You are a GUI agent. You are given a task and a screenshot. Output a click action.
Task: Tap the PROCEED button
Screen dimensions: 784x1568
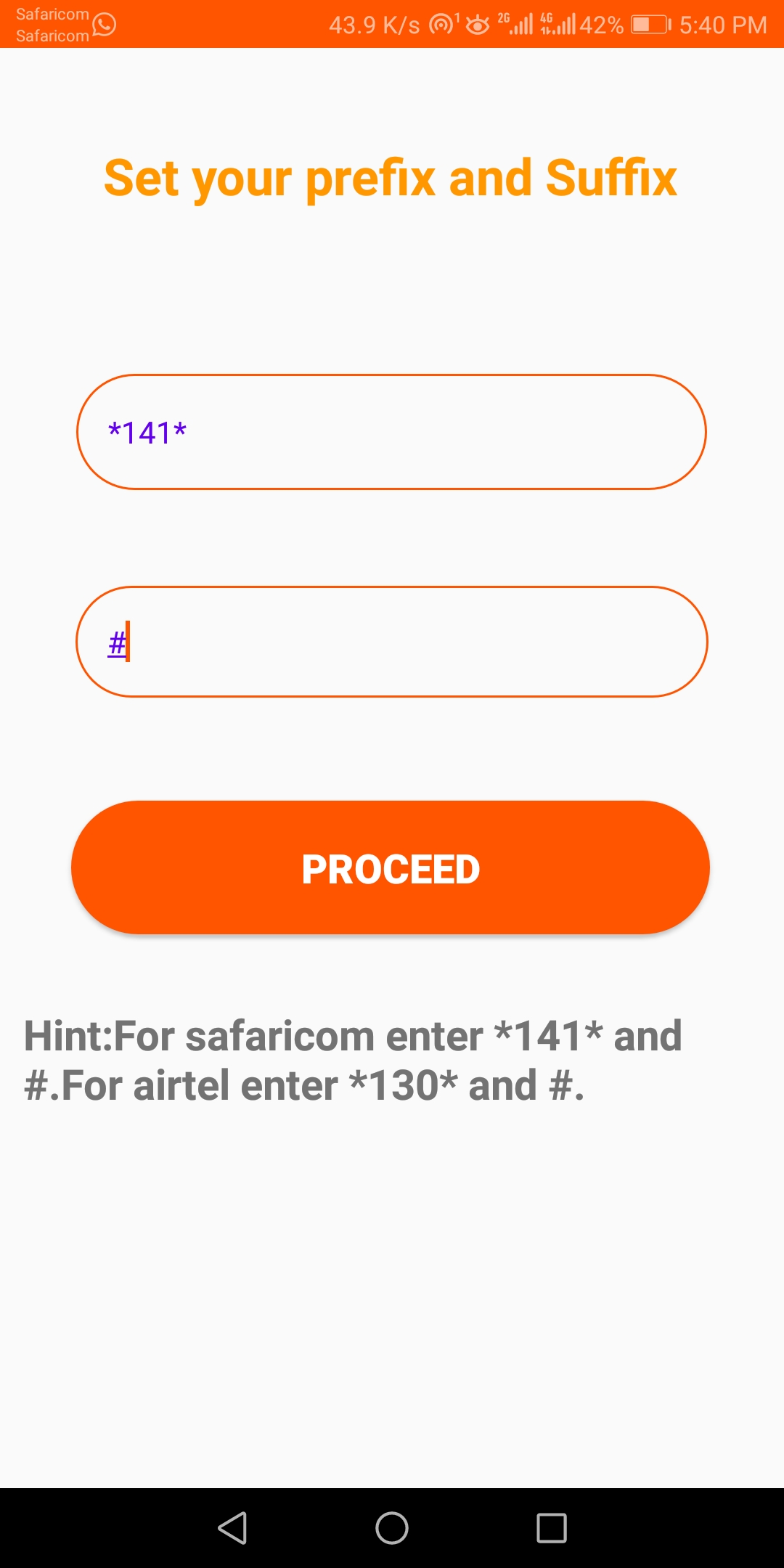coord(391,867)
